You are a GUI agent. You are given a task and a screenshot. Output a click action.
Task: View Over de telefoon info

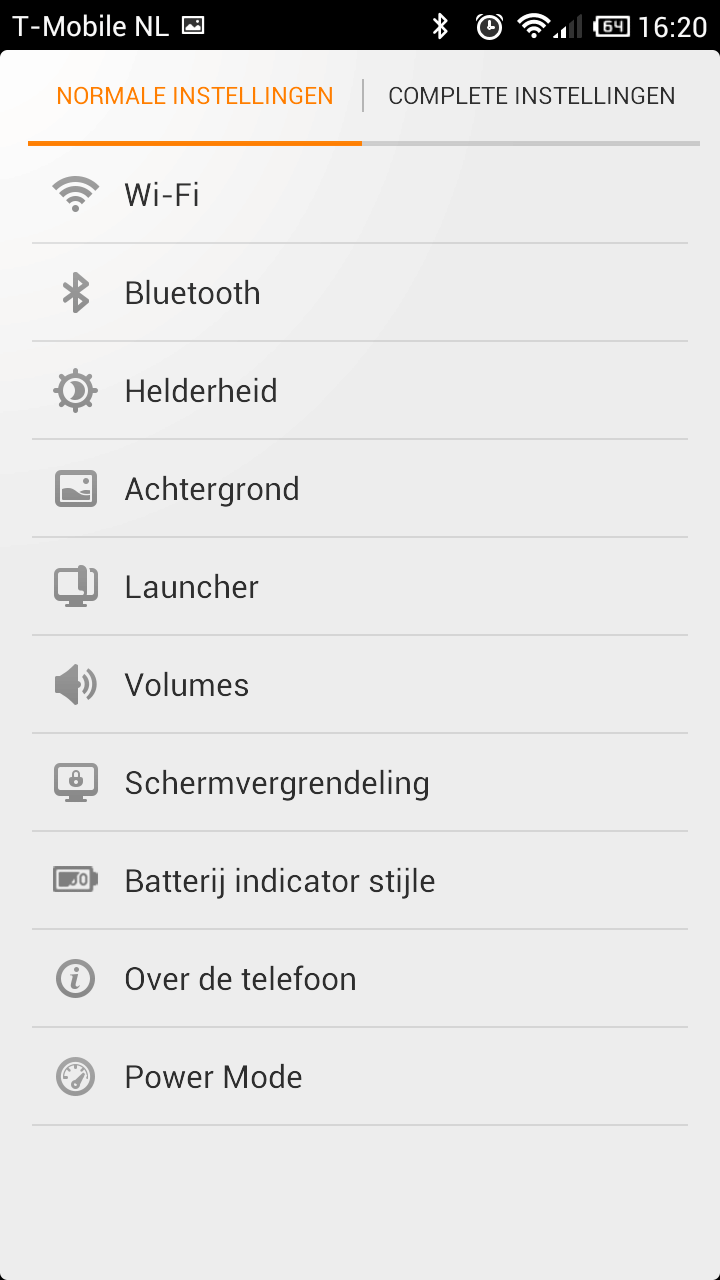pyautogui.click(x=360, y=979)
